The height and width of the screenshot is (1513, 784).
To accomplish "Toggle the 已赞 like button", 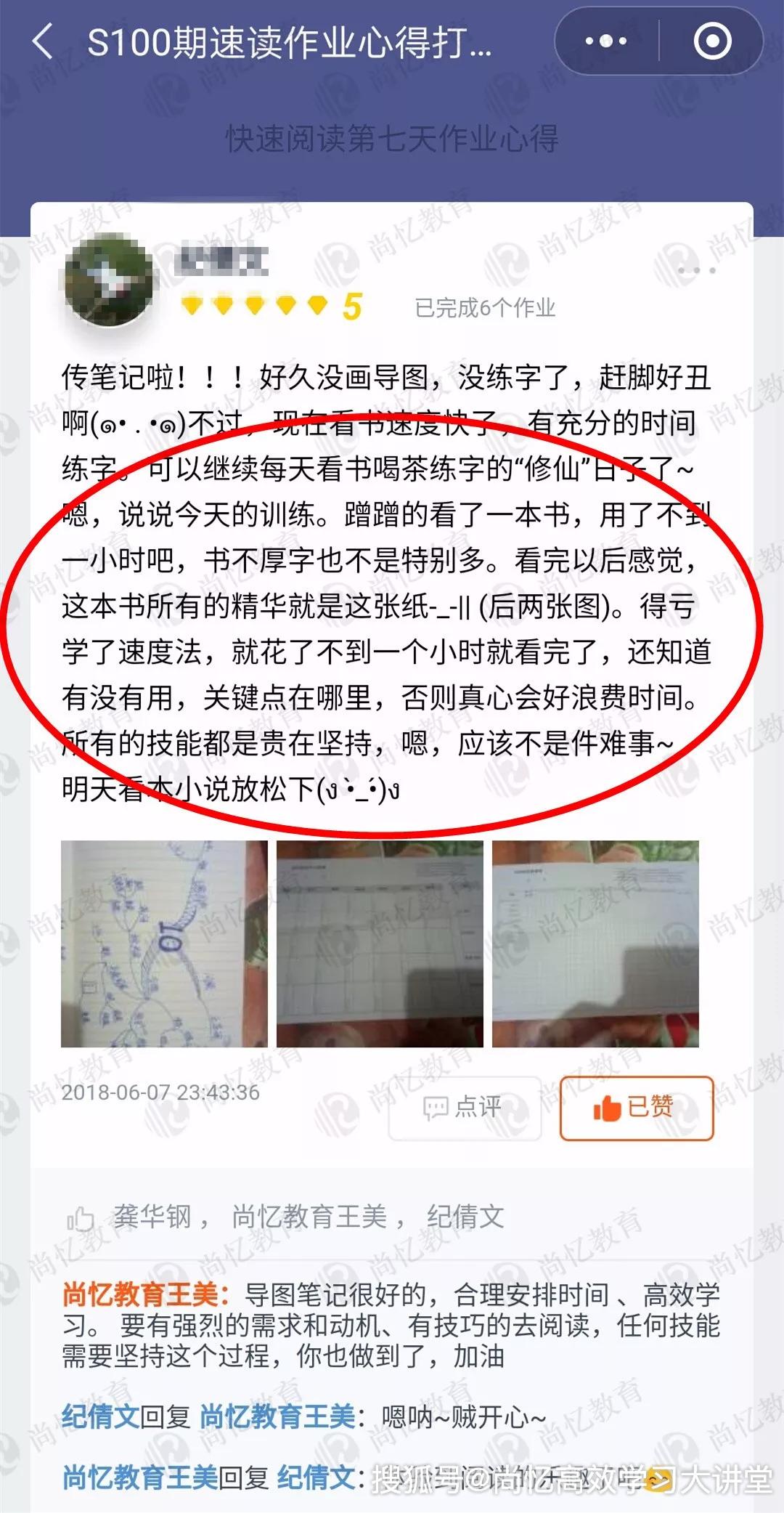I will (x=637, y=1108).
